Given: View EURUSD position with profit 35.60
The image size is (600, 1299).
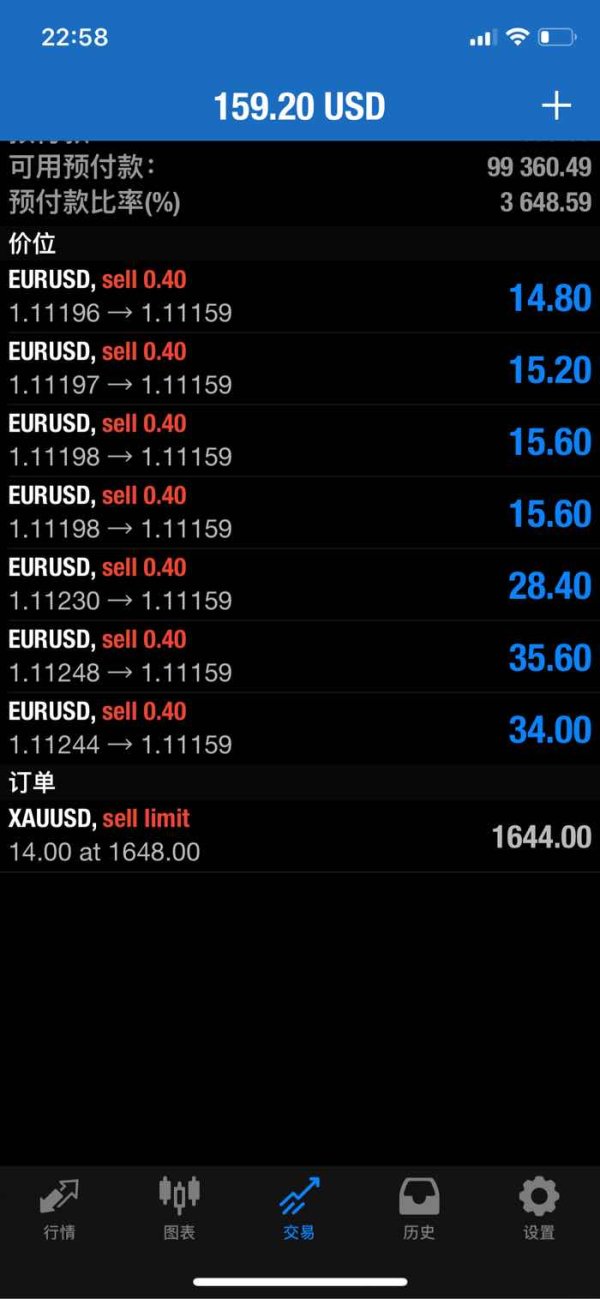Looking at the screenshot, I should pyautogui.click(x=300, y=657).
